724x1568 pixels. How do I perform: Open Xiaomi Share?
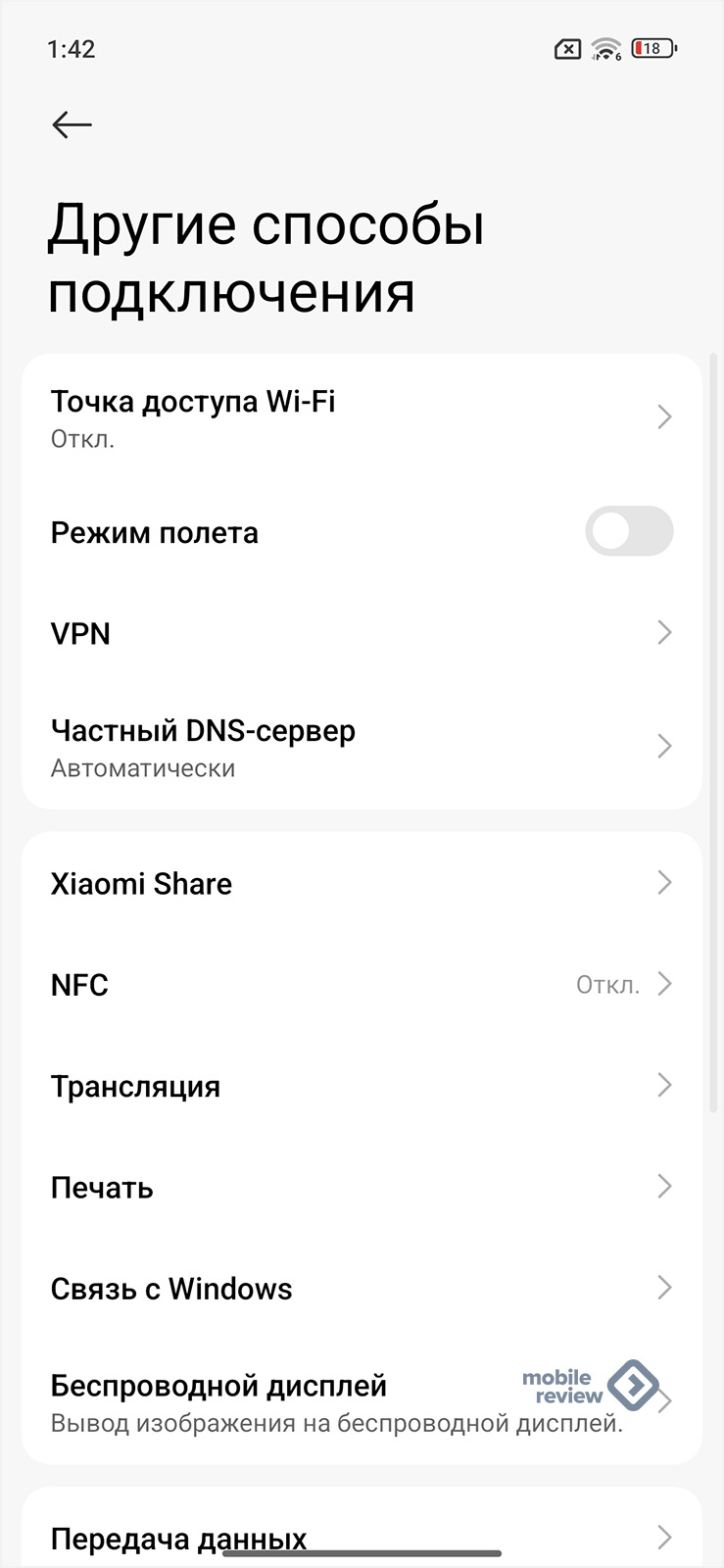tap(361, 883)
